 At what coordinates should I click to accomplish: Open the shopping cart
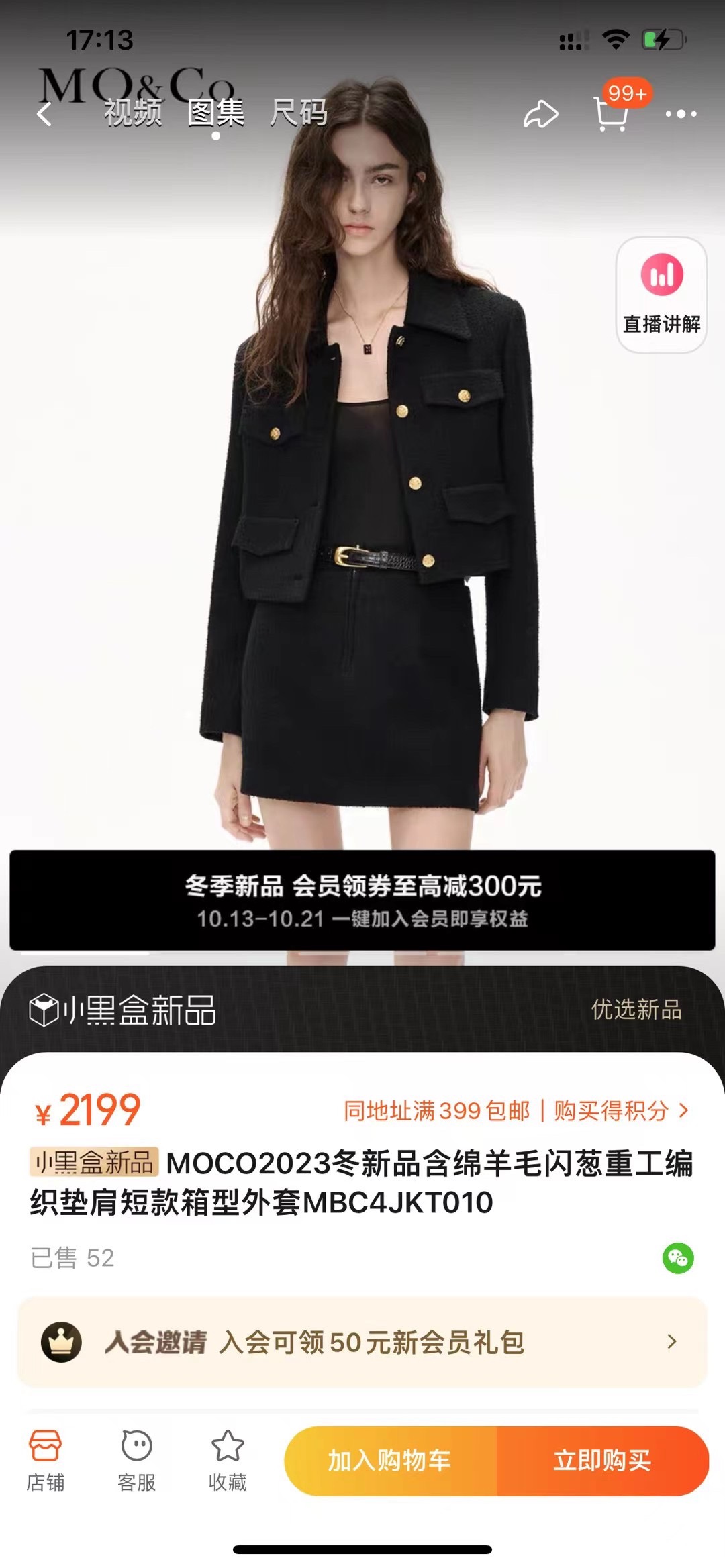coord(612,113)
